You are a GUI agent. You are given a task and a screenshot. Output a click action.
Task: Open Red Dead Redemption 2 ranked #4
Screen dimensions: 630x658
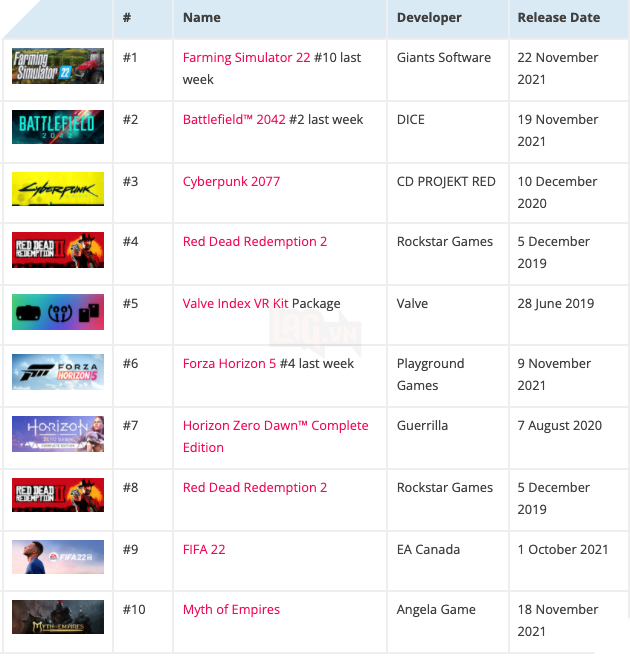(255, 242)
